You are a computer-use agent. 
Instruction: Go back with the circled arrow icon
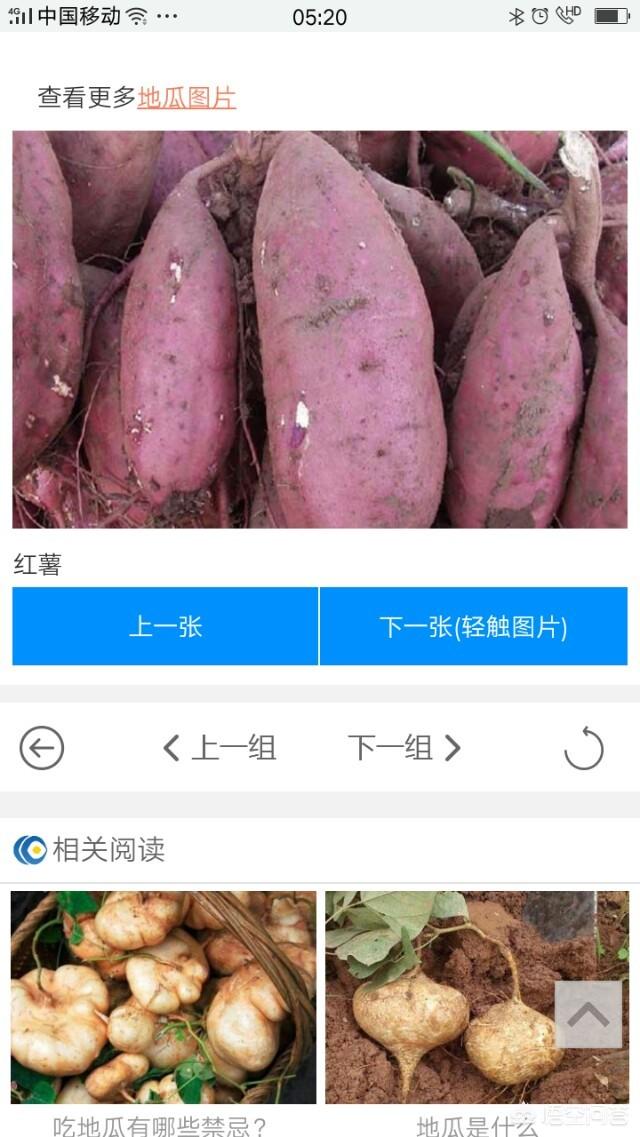[x=41, y=748]
